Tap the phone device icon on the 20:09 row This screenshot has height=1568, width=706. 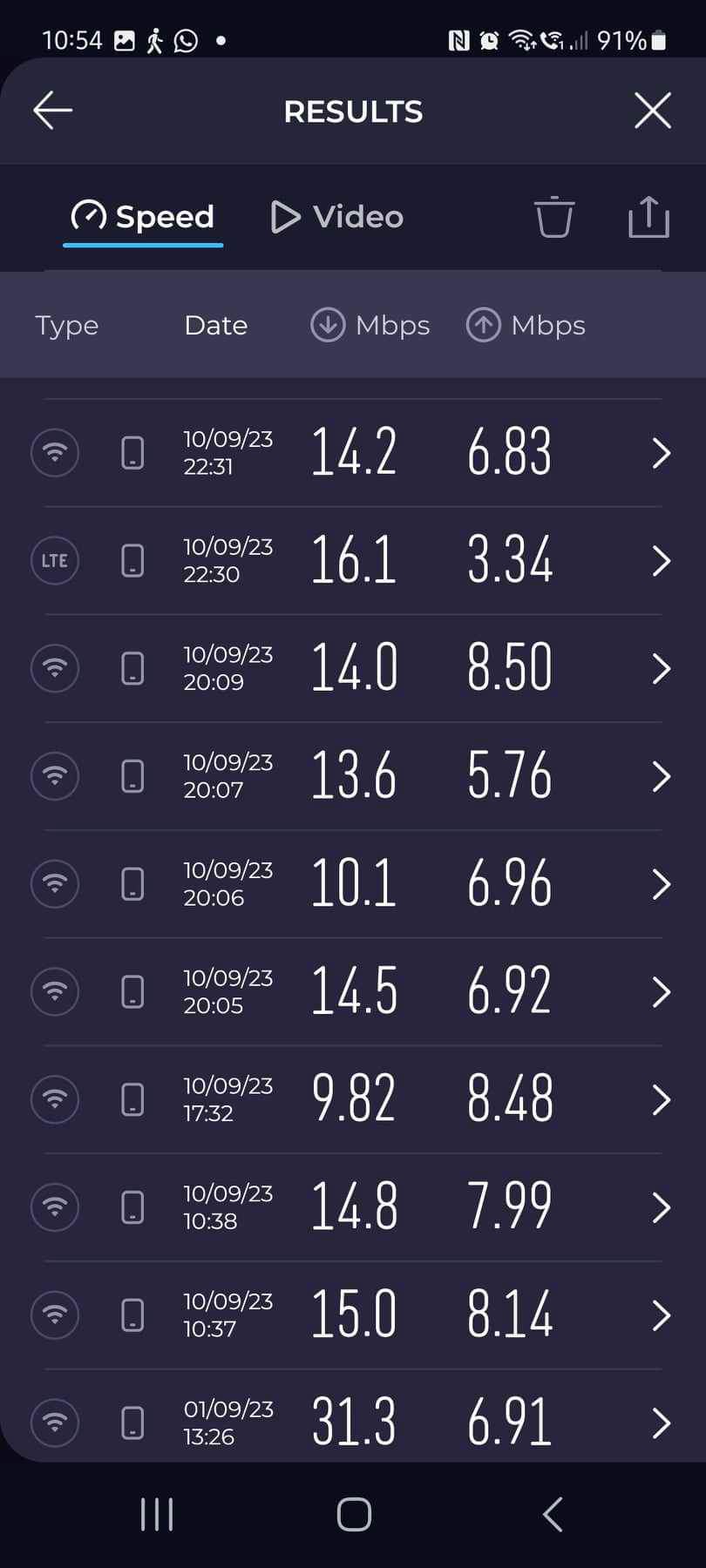pyautogui.click(x=132, y=668)
